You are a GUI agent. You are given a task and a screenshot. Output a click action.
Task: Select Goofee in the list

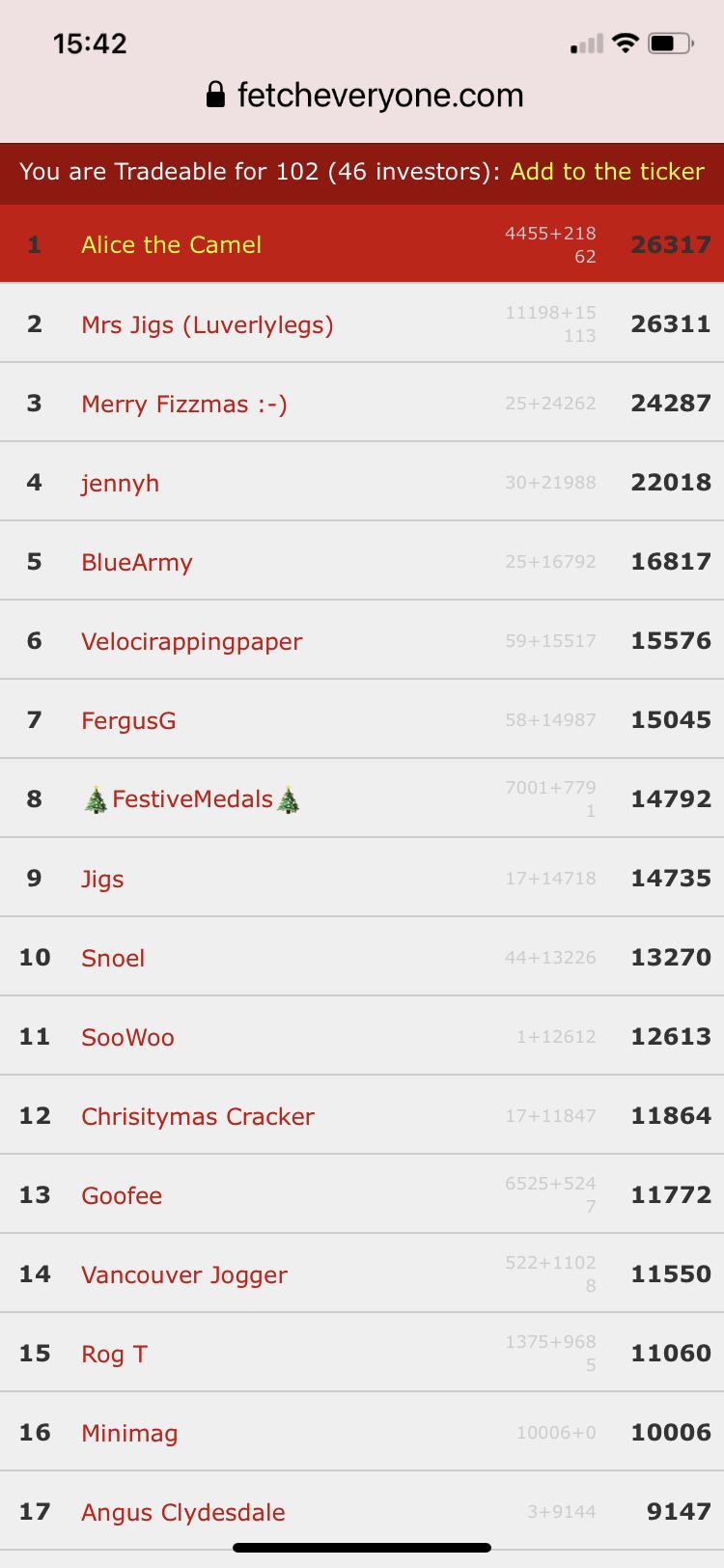click(122, 1196)
